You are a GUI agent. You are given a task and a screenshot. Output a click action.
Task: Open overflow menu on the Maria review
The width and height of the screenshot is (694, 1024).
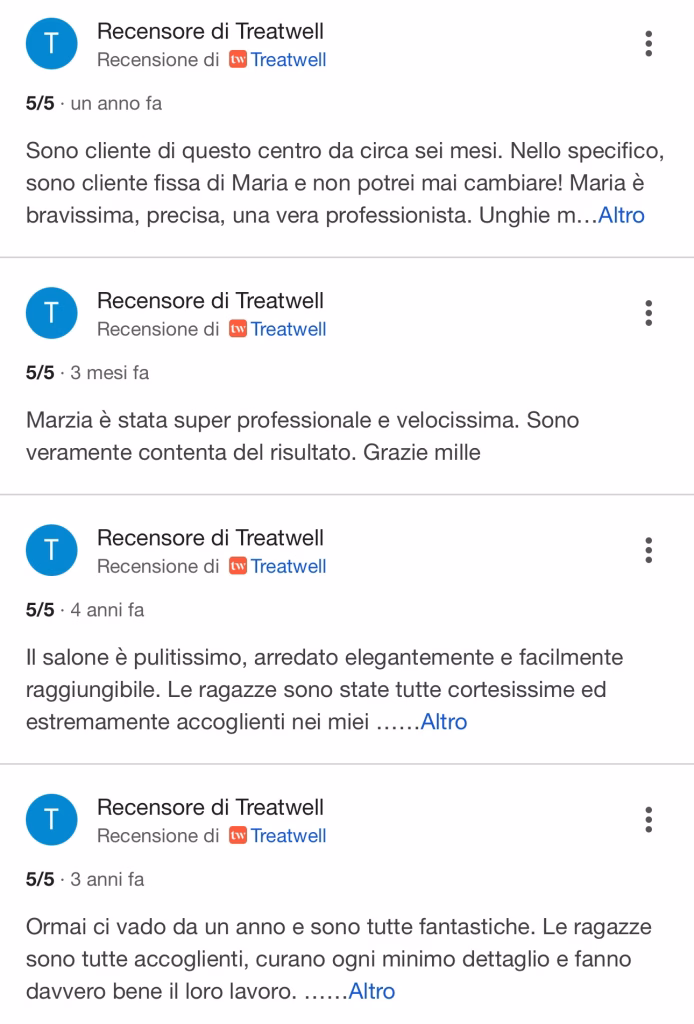coord(649,44)
